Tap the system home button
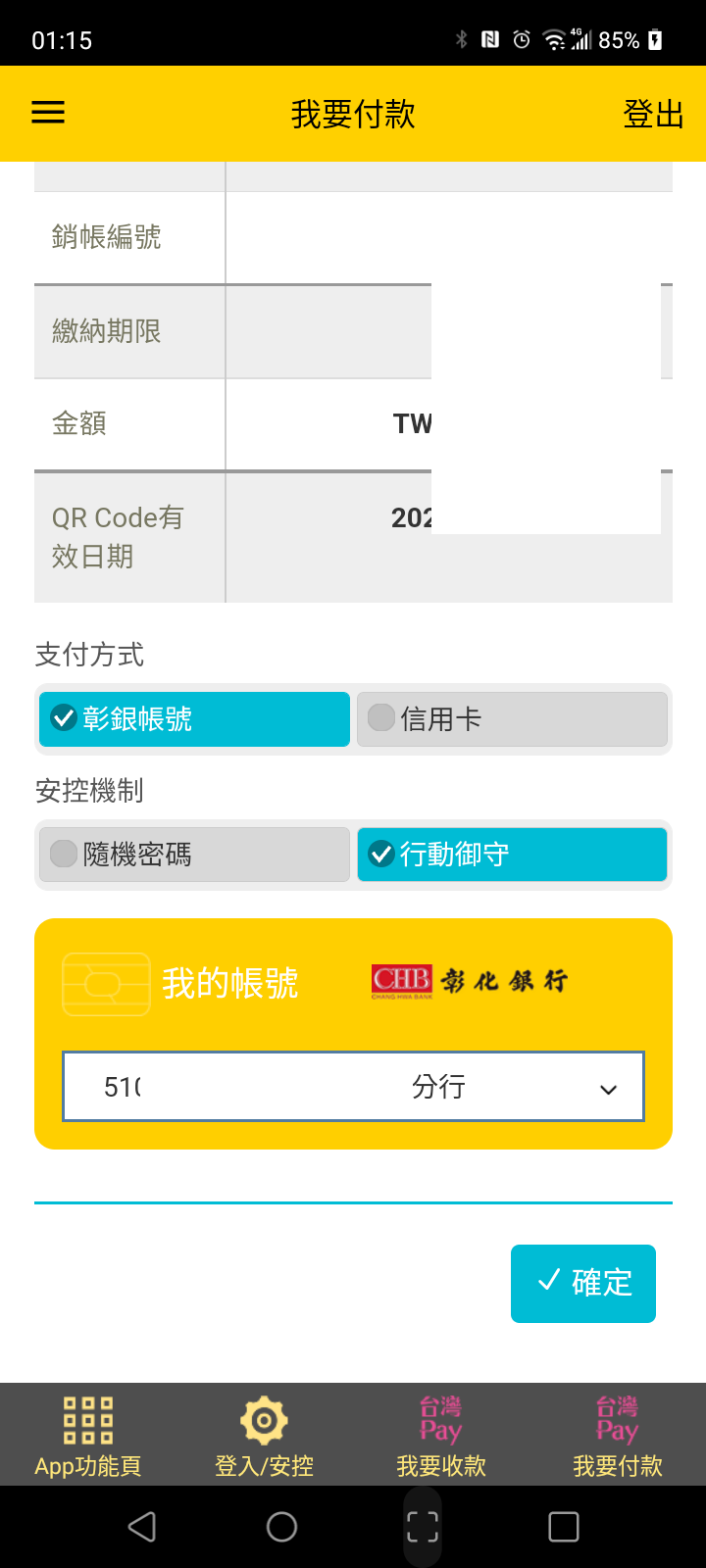The image size is (706, 1568). click(281, 1527)
